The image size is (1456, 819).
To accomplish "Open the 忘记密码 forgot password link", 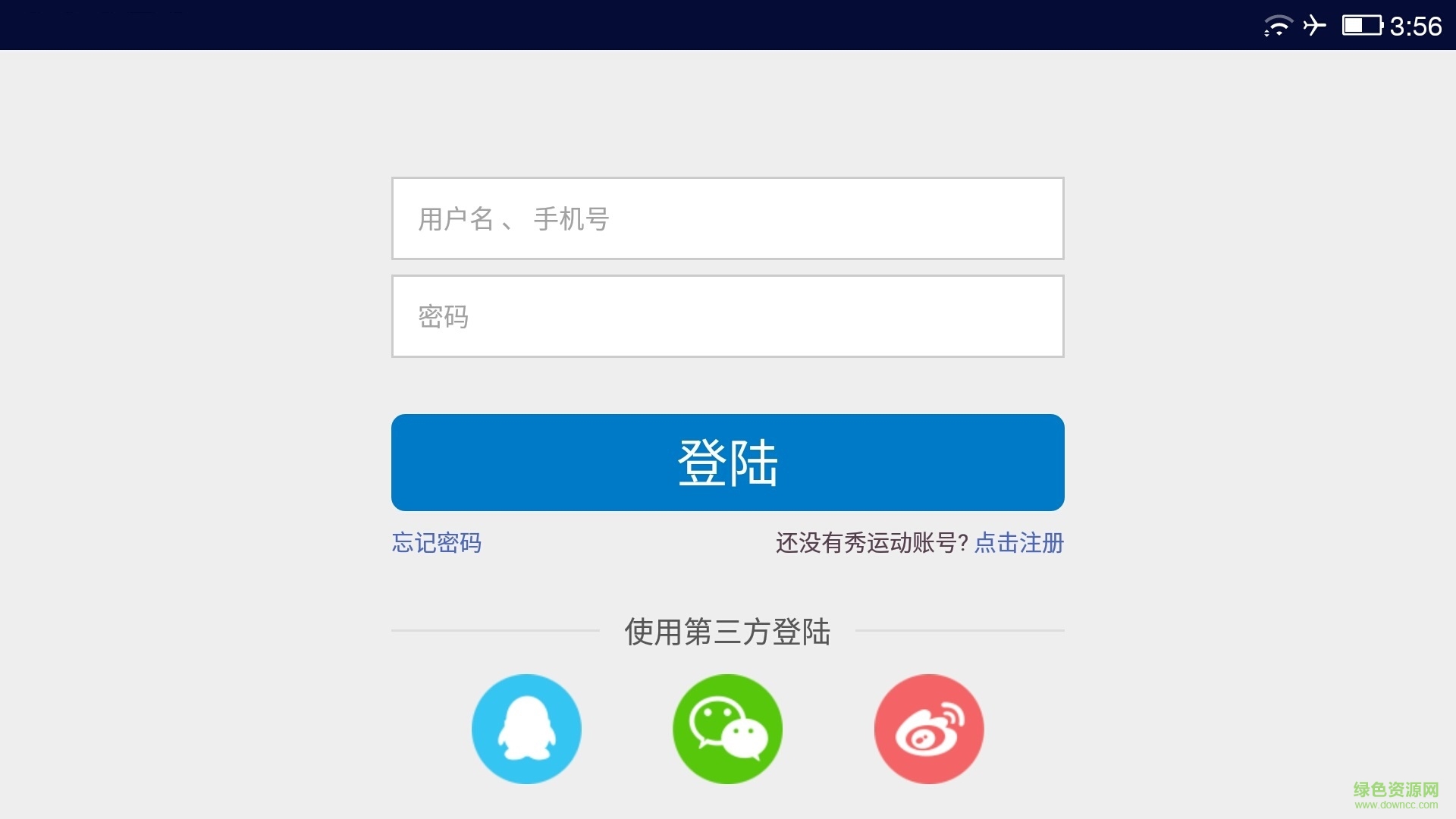I will click(437, 543).
